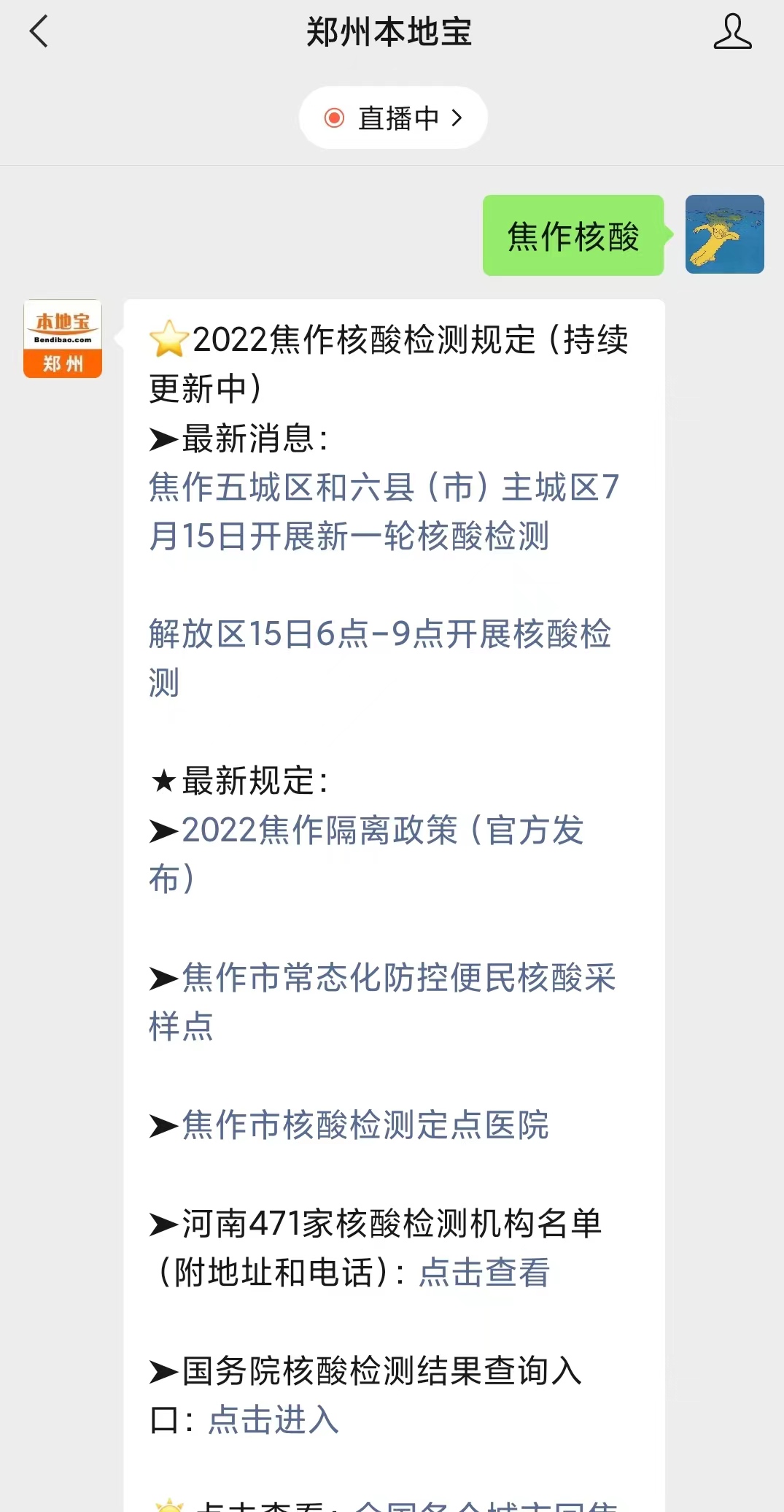Open link 解放区15日6点-9点开展核酸检测
784x1512 pixels.
380,658
